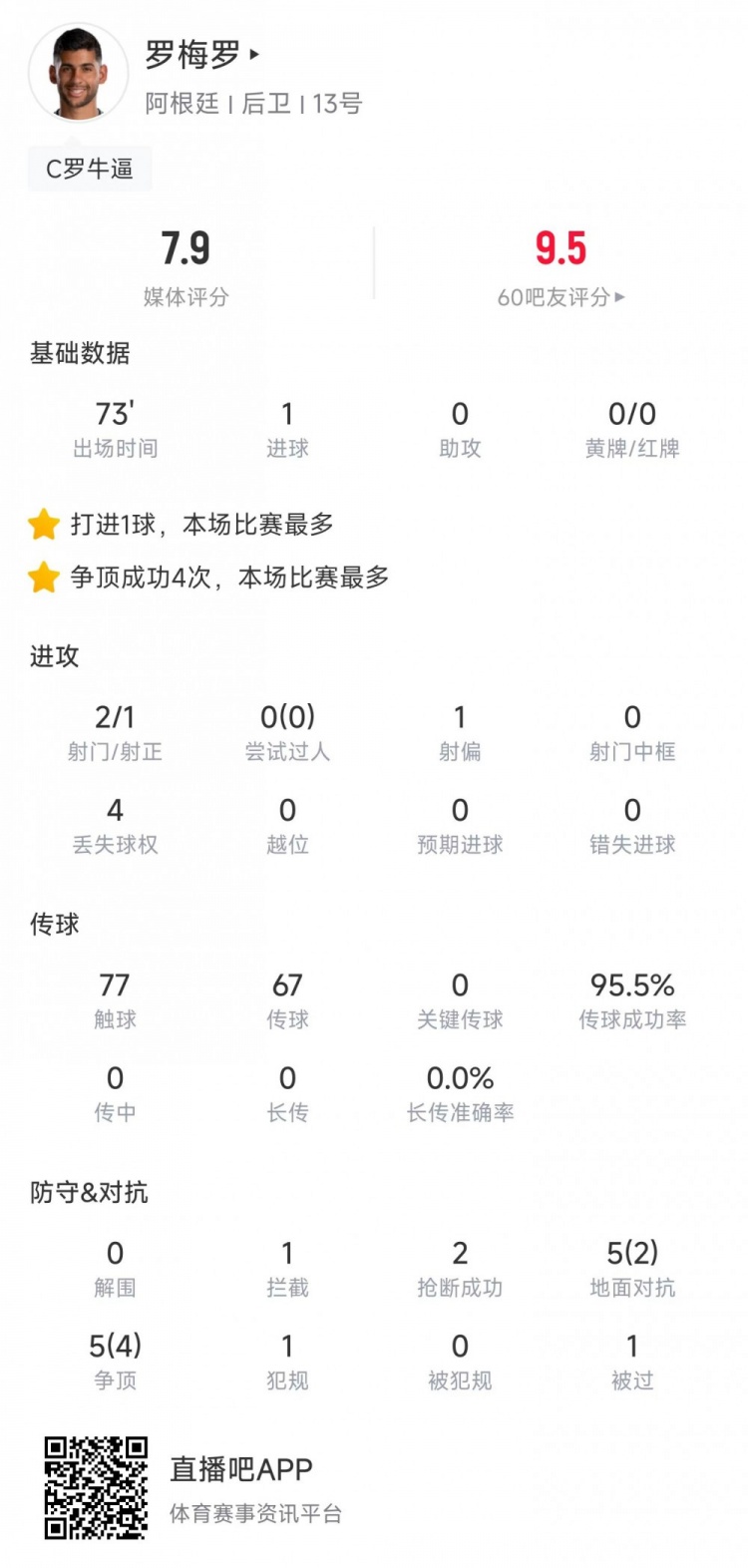Tap the yellow star beside 打进1球 highlight

coord(44,524)
